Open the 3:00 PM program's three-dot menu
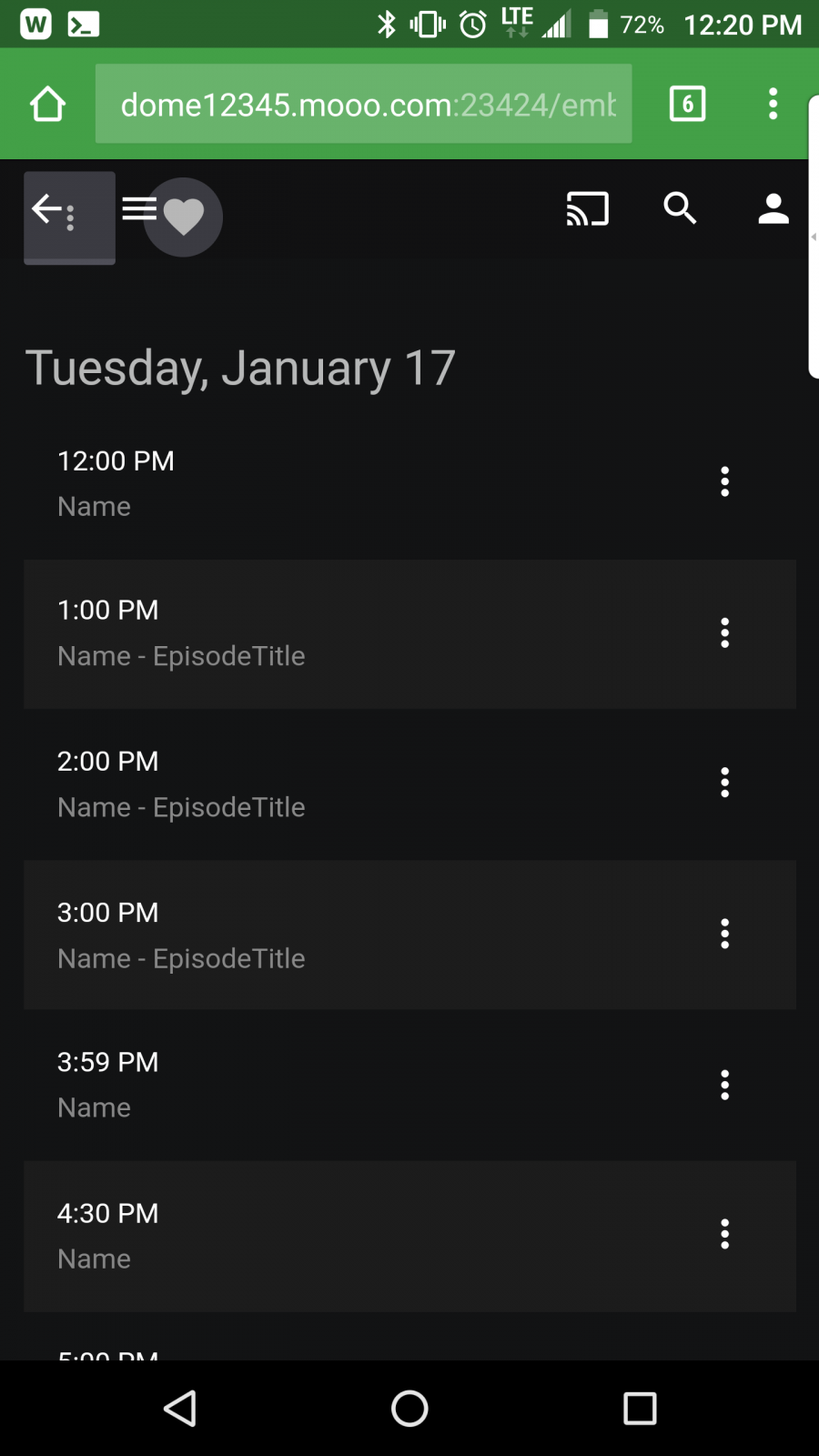This screenshot has width=819, height=1456. click(725, 934)
